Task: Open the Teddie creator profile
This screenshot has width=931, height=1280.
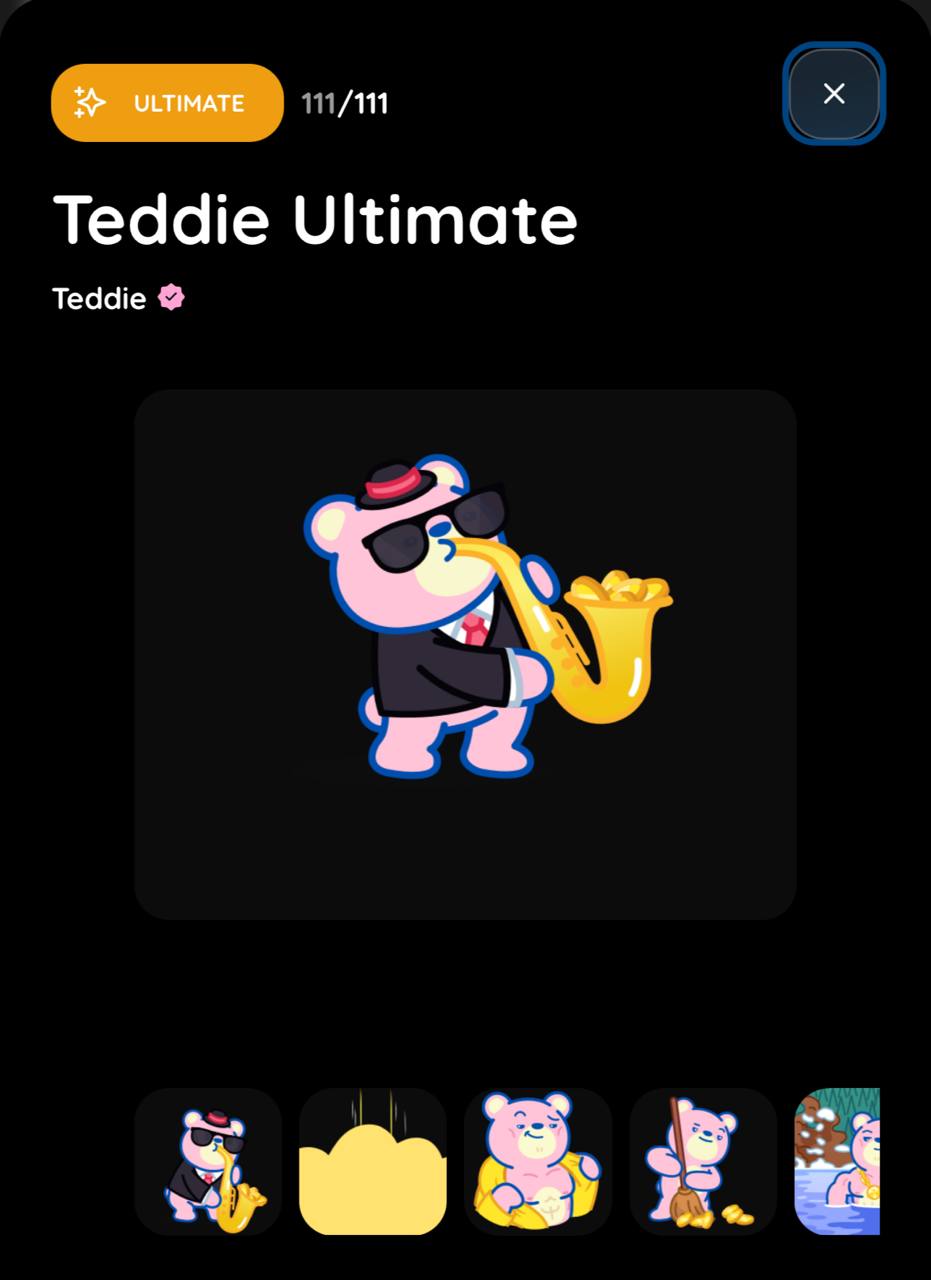Action: pyautogui.click(x=100, y=298)
